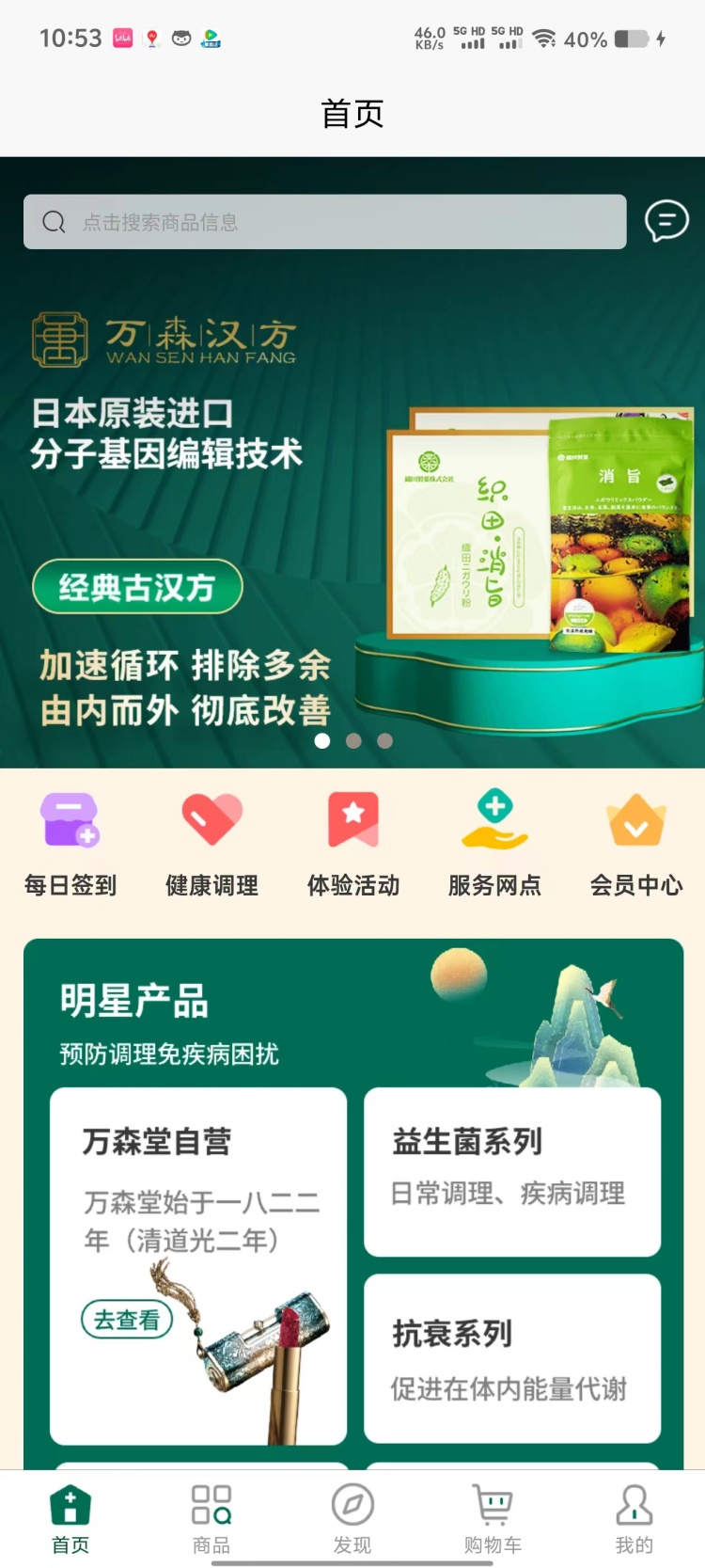
Task: Switch to the 商品 tab
Action: 211,1518
